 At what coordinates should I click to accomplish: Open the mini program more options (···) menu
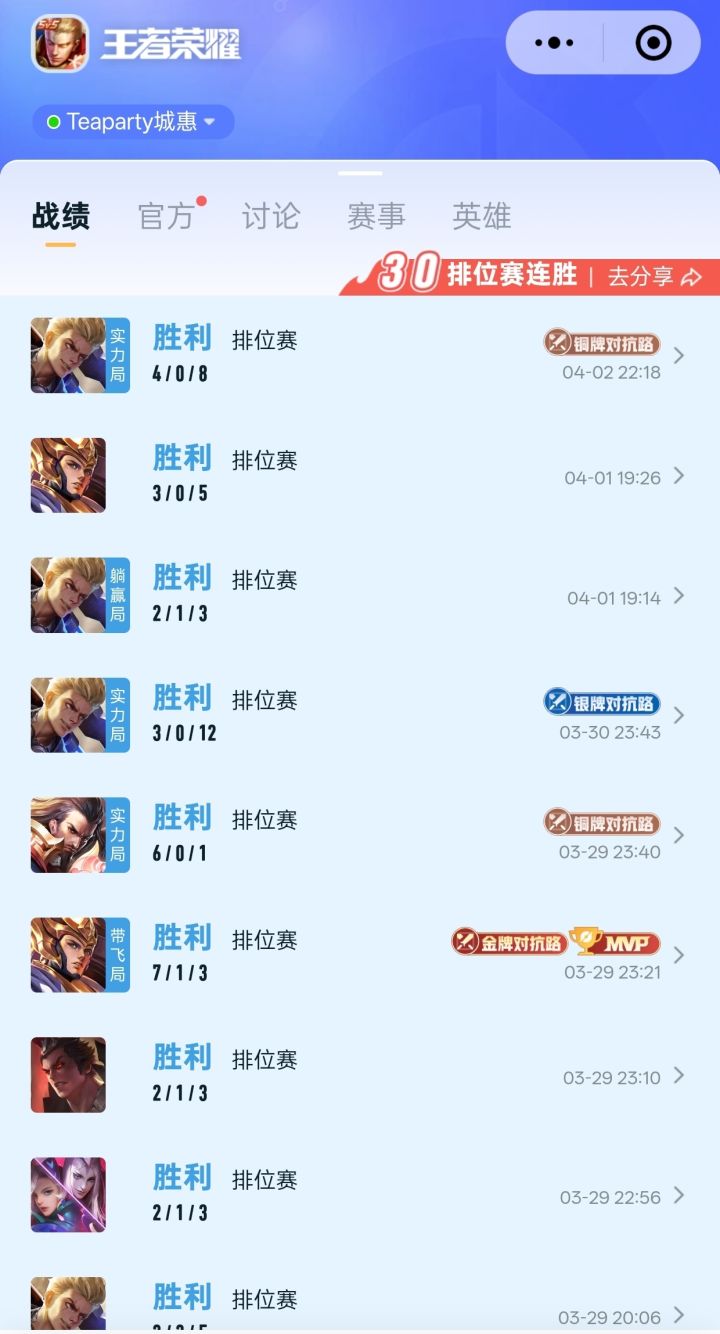[x=554, y=42]
